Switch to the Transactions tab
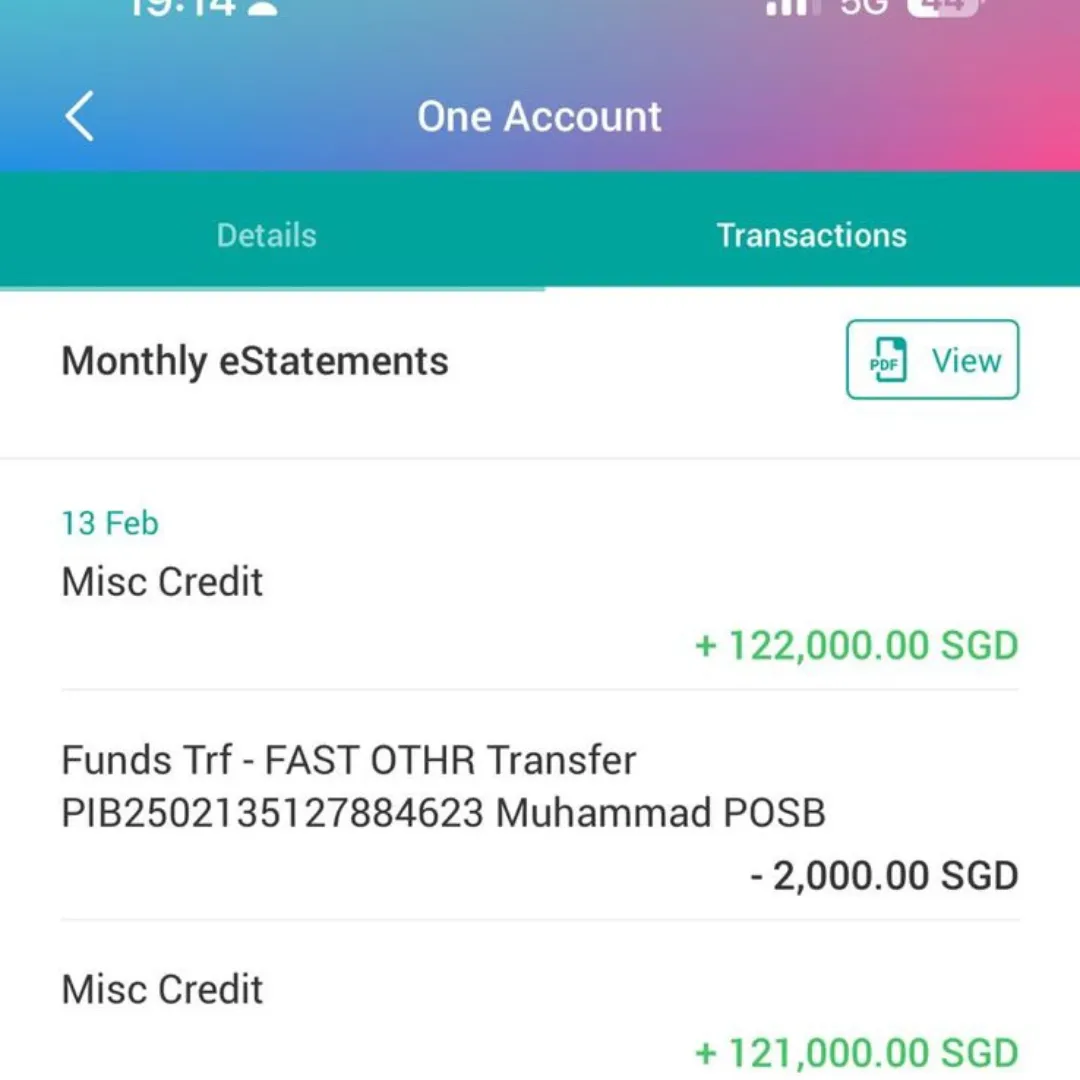This screenshot has height=1080, width=1080. (x=811, y=235)
